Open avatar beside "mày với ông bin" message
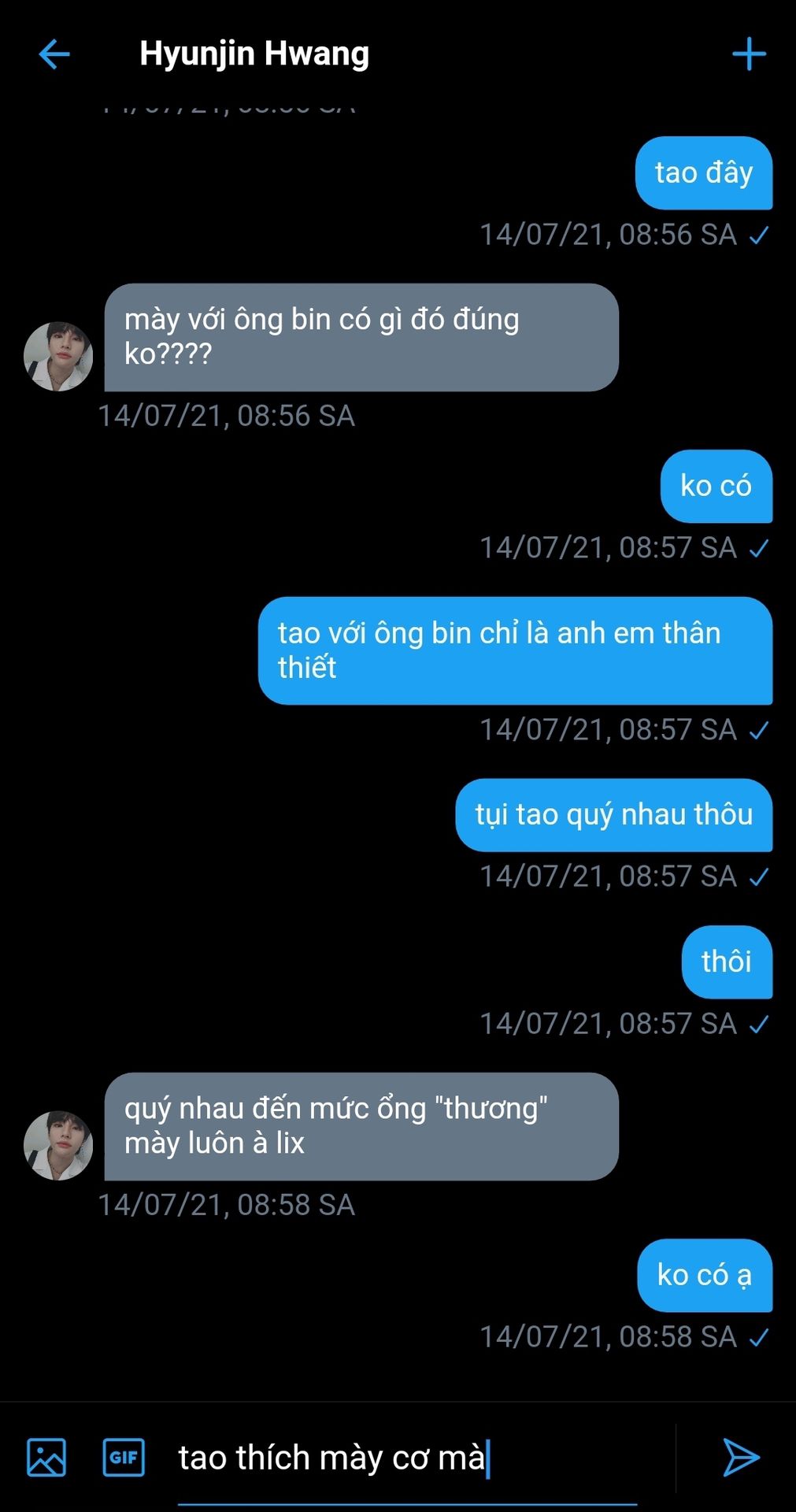Viewport: 796px width, 1512px height. click(x=58, y=357)
